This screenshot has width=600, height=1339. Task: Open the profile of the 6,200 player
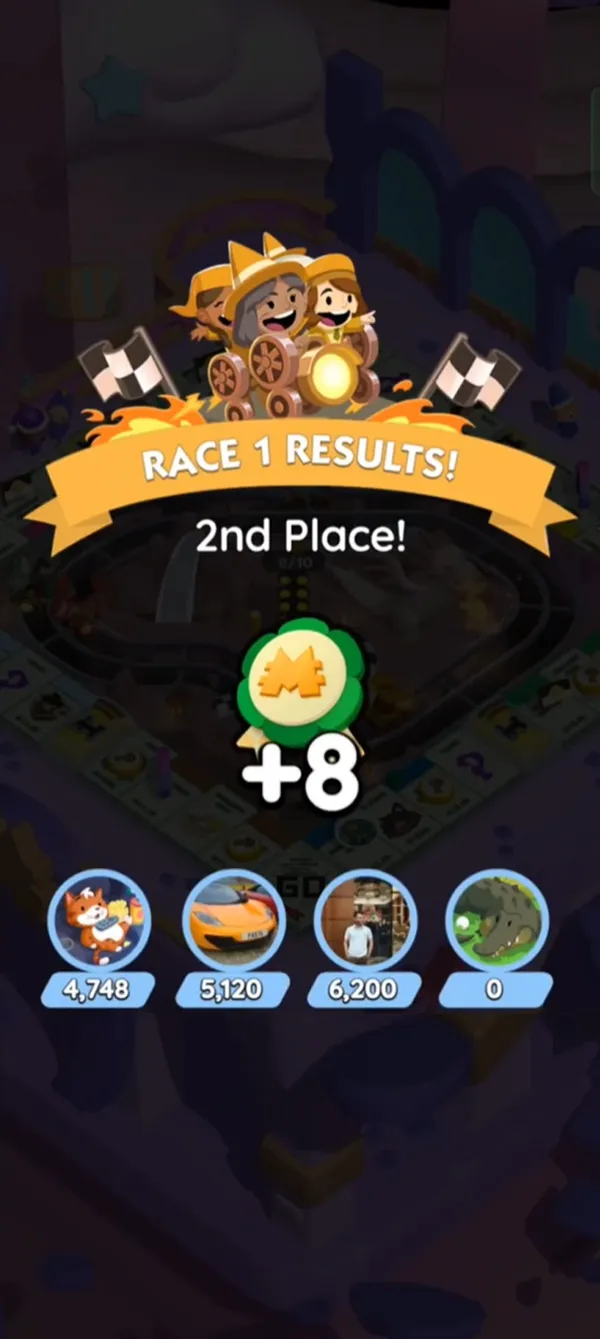(365, 920)
